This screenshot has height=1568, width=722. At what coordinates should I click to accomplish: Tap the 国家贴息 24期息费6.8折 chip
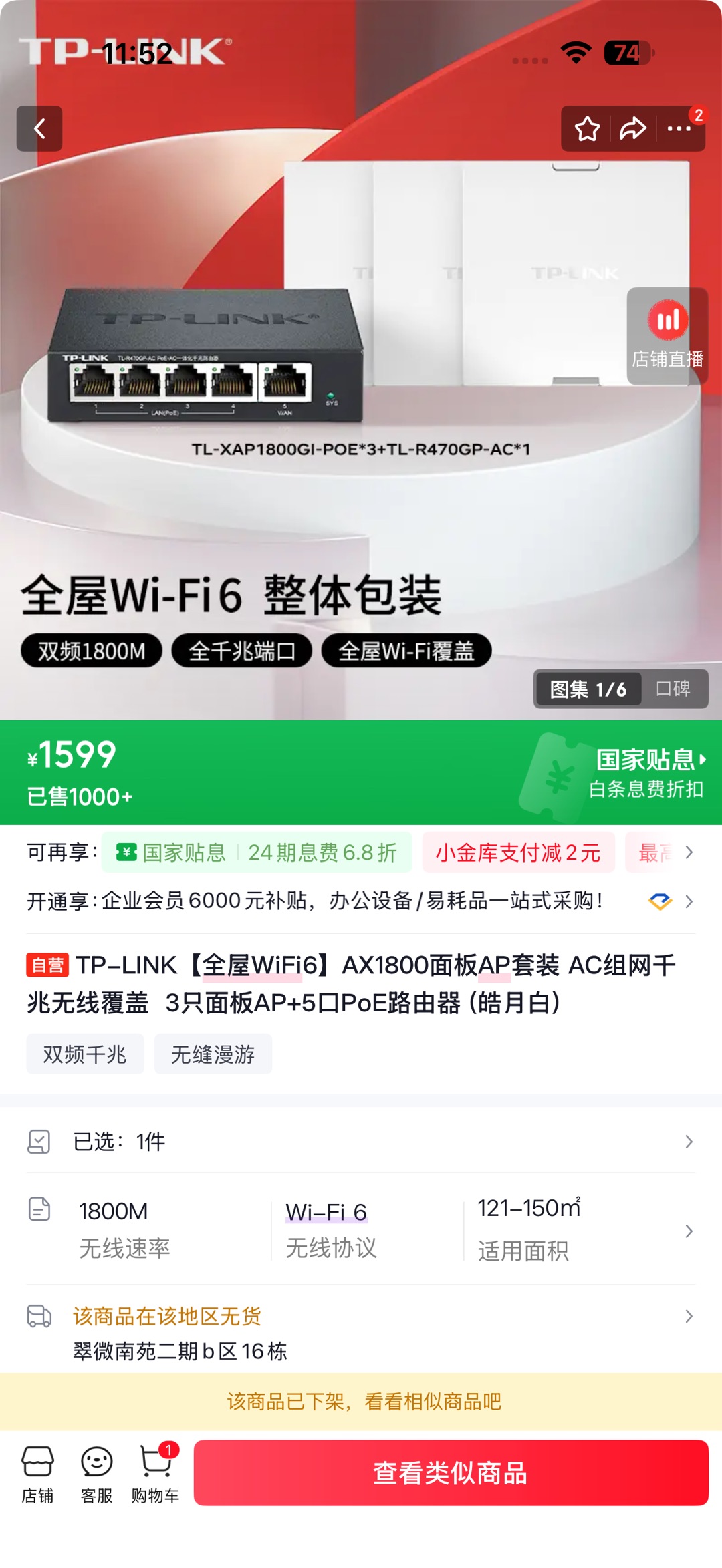coord(257,852)
